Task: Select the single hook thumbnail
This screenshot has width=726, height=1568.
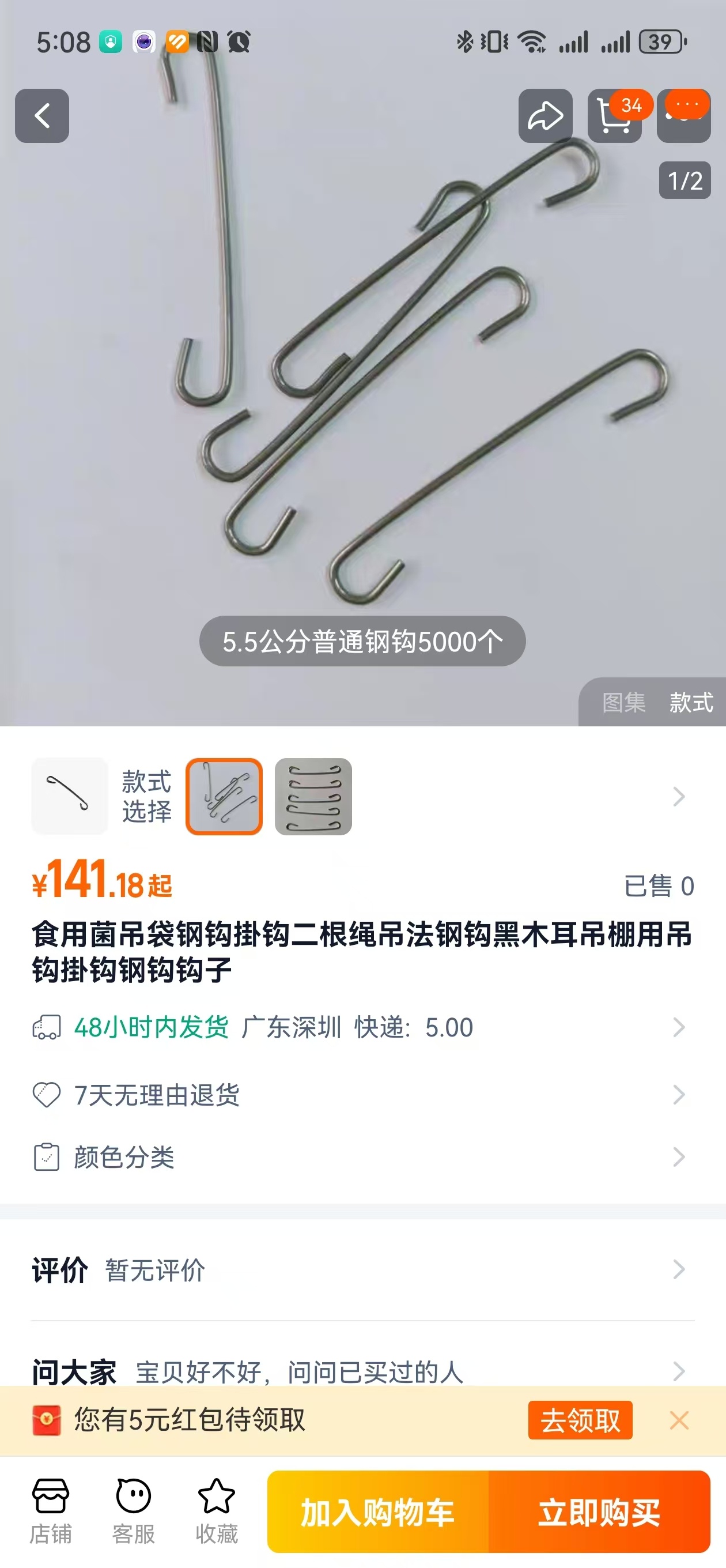Action: tap(69, 796)
